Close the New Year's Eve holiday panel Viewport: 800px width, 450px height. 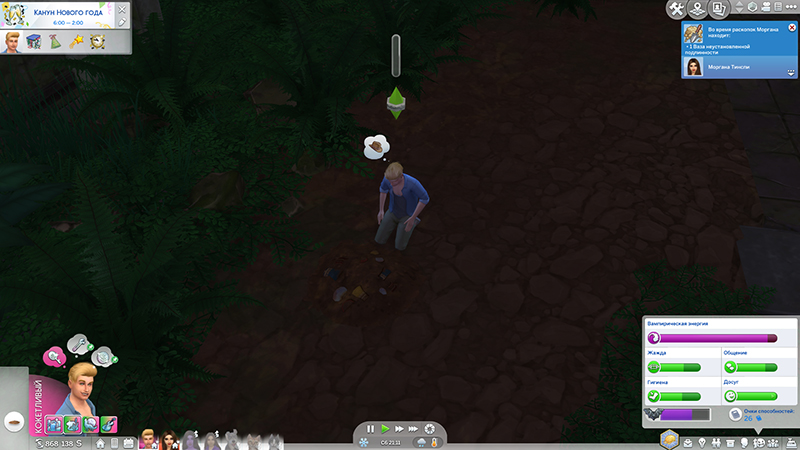[x=122, y=11]
